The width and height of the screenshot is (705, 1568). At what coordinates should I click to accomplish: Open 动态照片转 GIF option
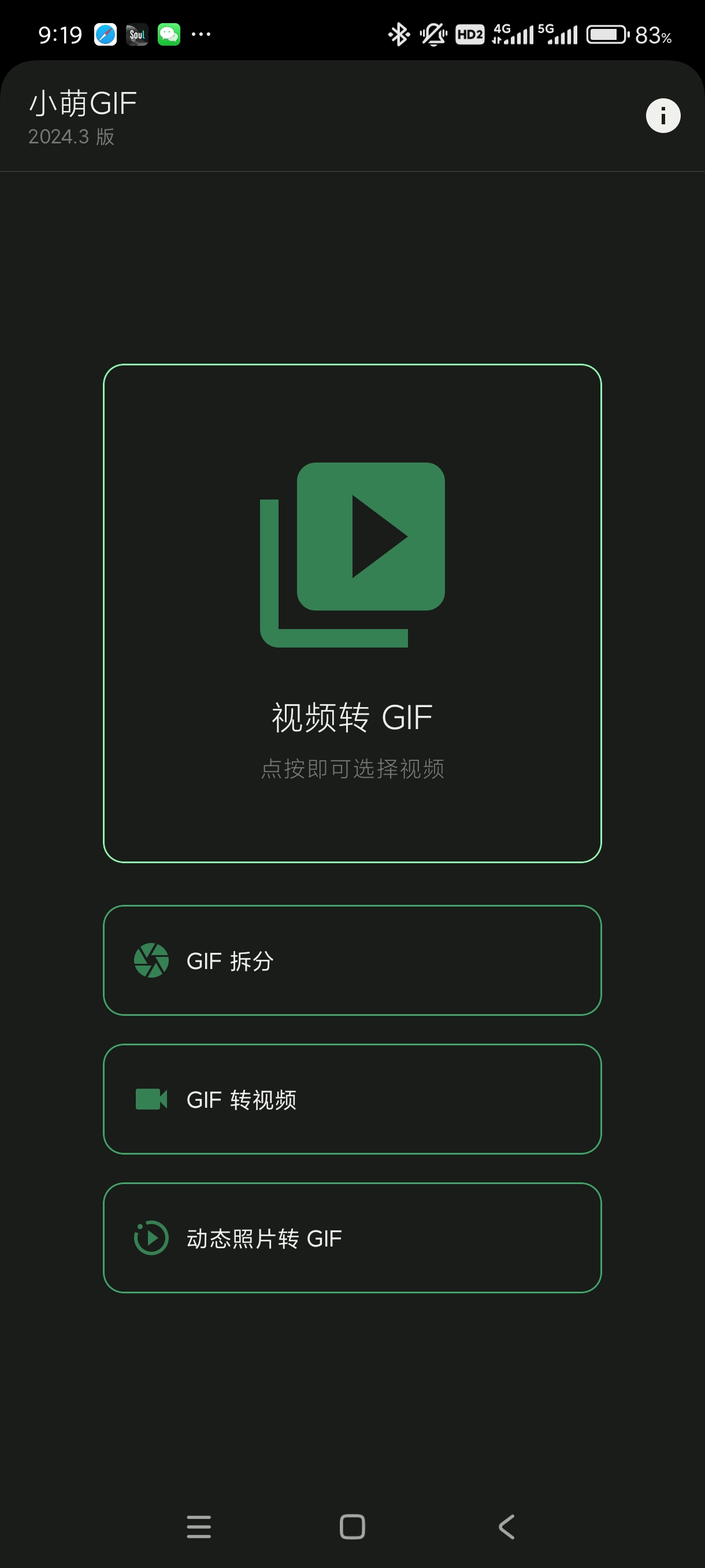tap(352, 1237)
